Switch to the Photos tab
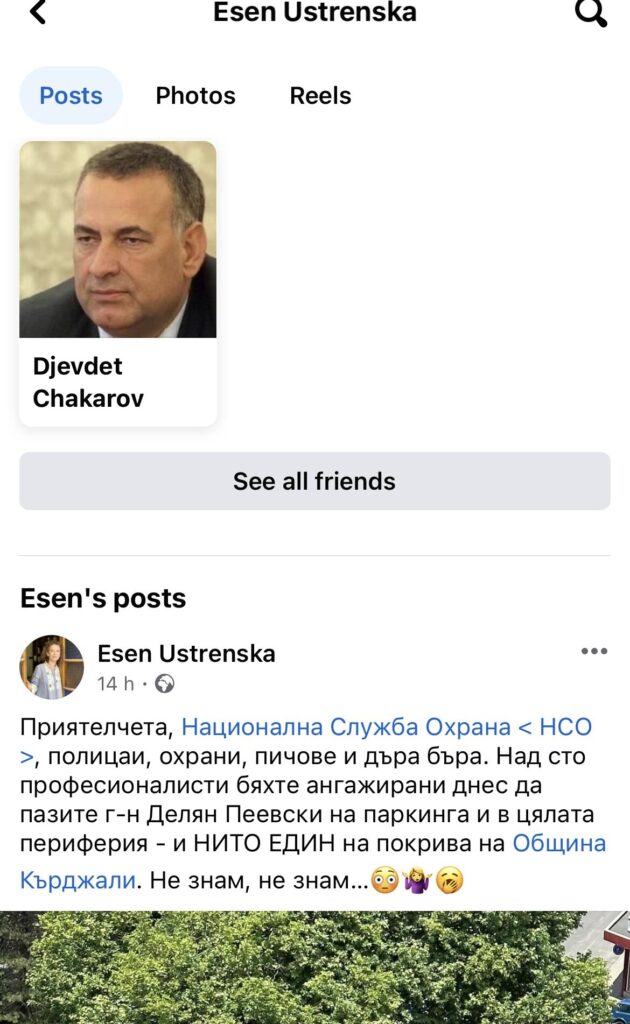630x1024 pixels. [195, 96]
